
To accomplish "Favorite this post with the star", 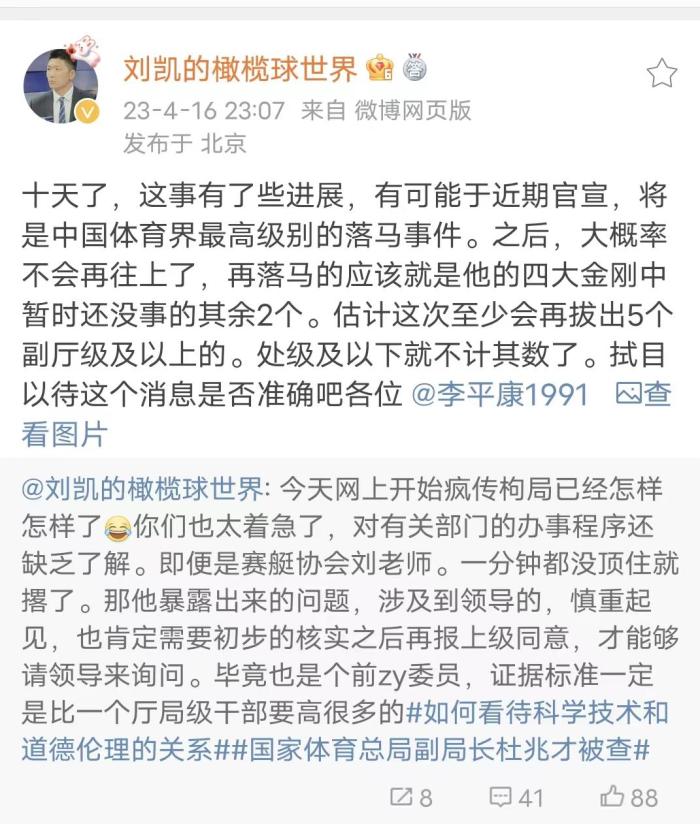I will pyautogui.click(x=661, y=72).
